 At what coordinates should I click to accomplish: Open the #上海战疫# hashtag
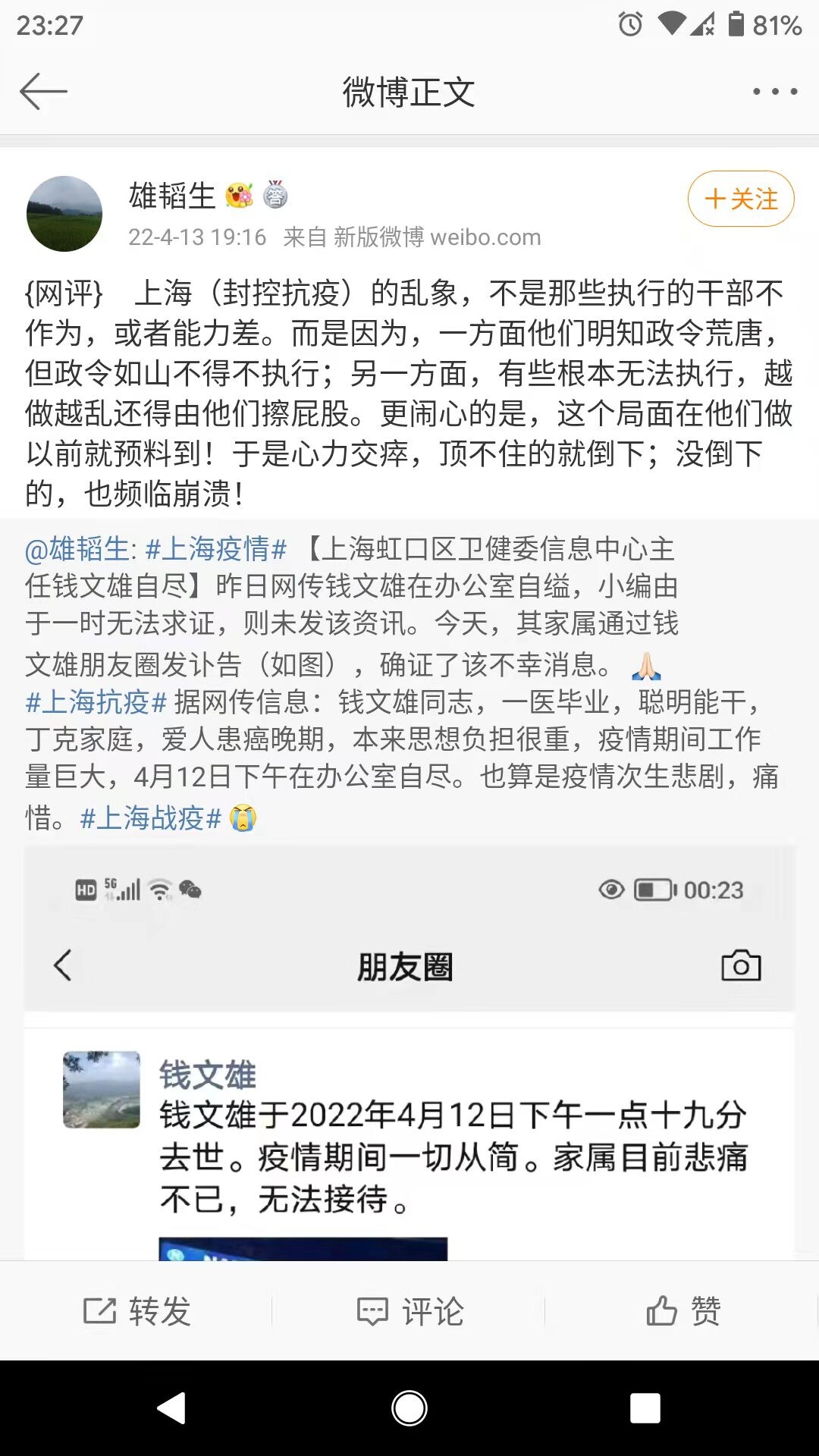tap(151, 818)
